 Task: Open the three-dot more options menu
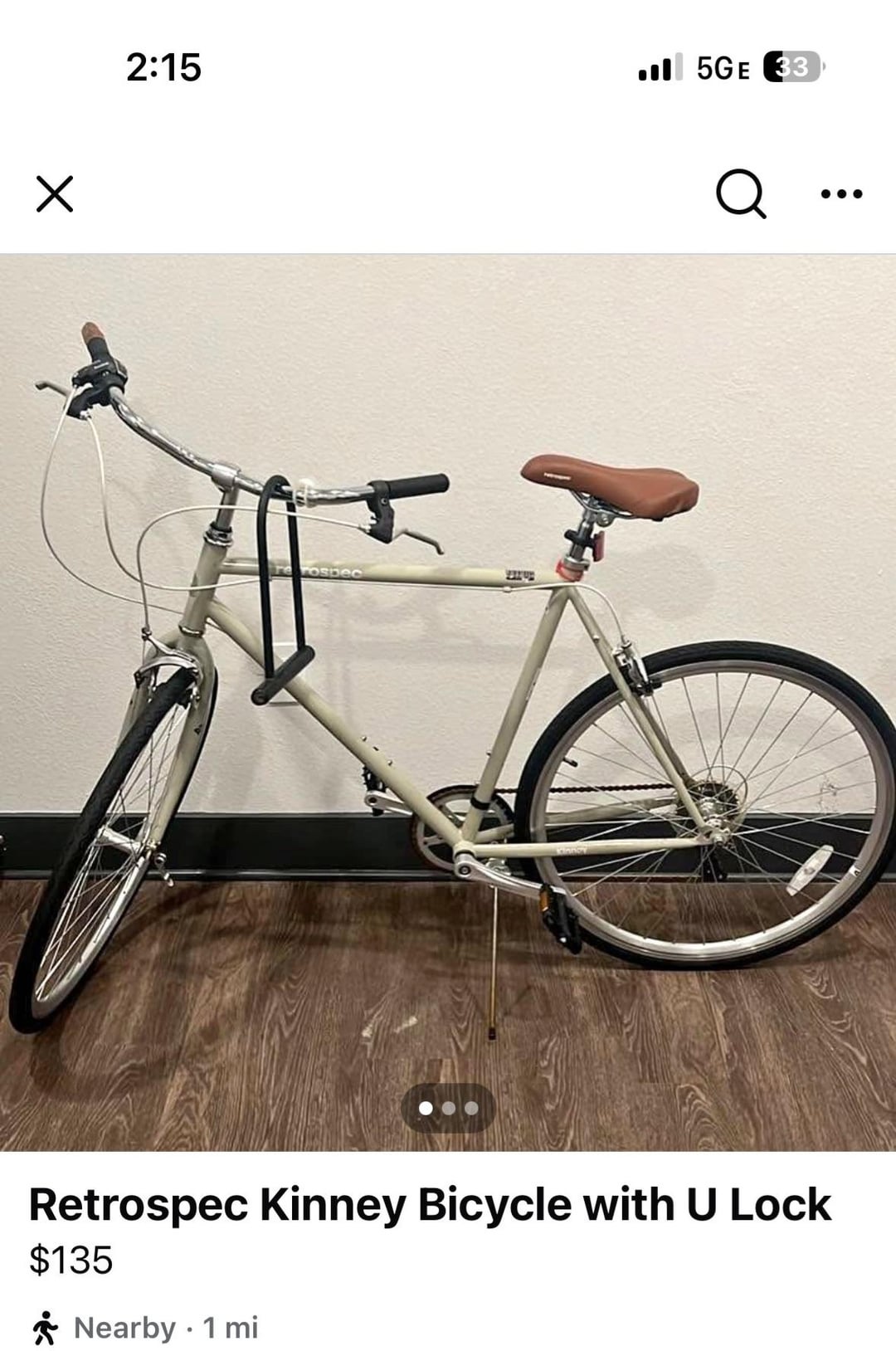(x=841, y=194)
